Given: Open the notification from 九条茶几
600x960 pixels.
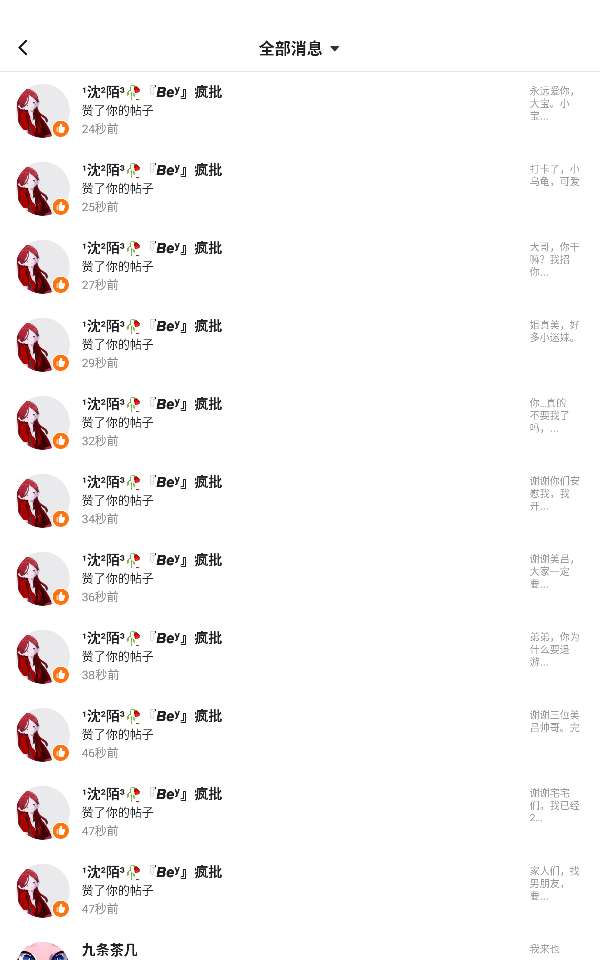Looking at the screenshot, I should (300, 950).
